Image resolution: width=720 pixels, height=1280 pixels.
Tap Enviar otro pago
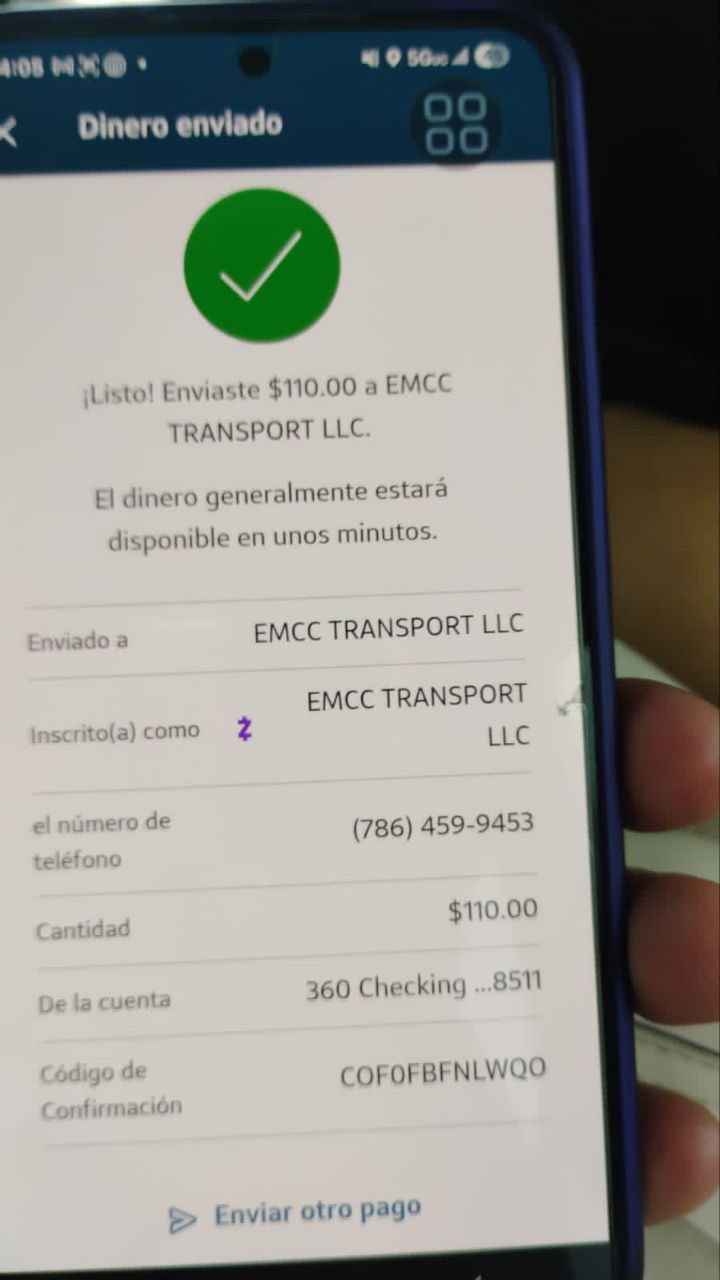point(296,1213)
